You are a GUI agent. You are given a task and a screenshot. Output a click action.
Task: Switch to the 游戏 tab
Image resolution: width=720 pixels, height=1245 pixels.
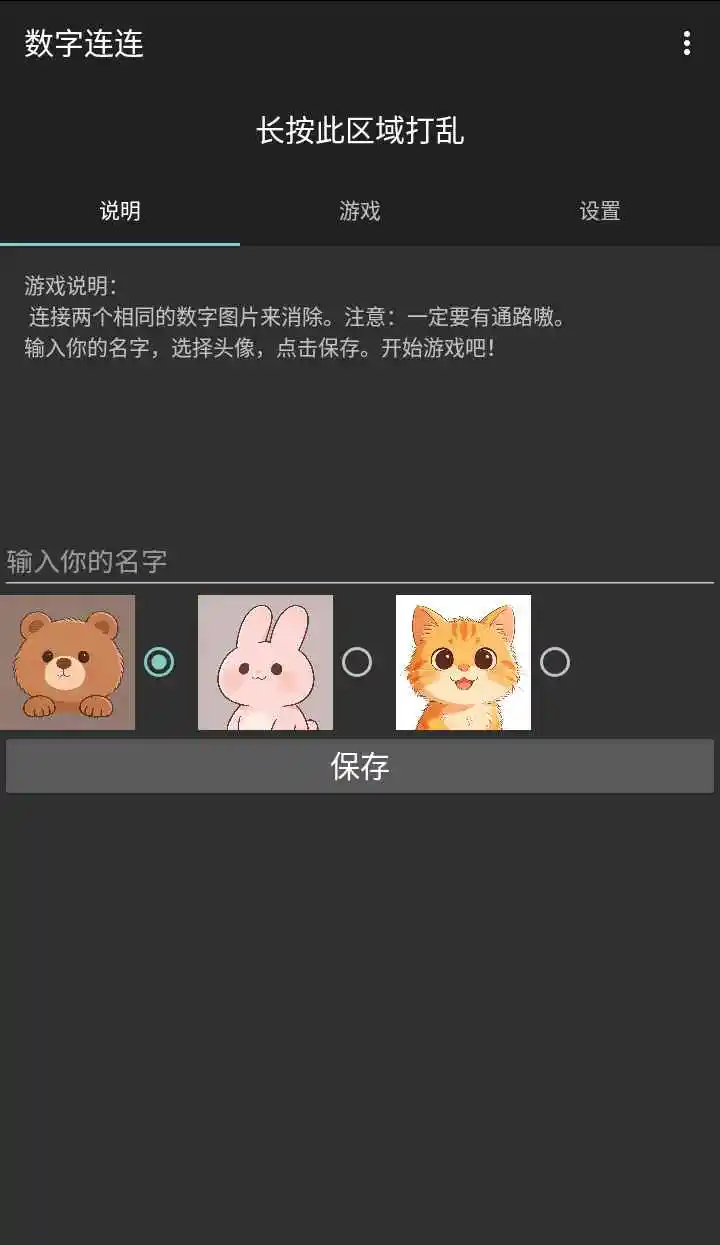click(360, 211)
